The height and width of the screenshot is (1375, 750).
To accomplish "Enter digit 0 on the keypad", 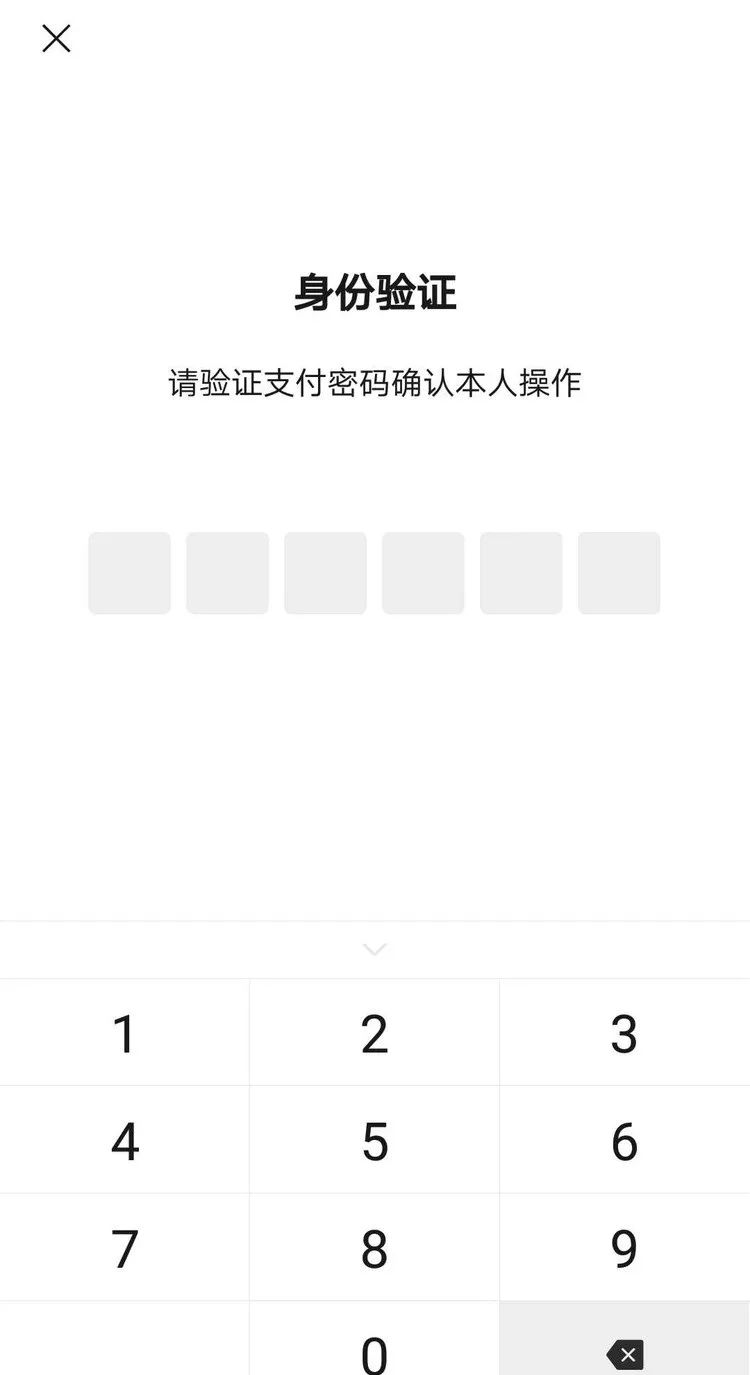I will coord(374,1339).
